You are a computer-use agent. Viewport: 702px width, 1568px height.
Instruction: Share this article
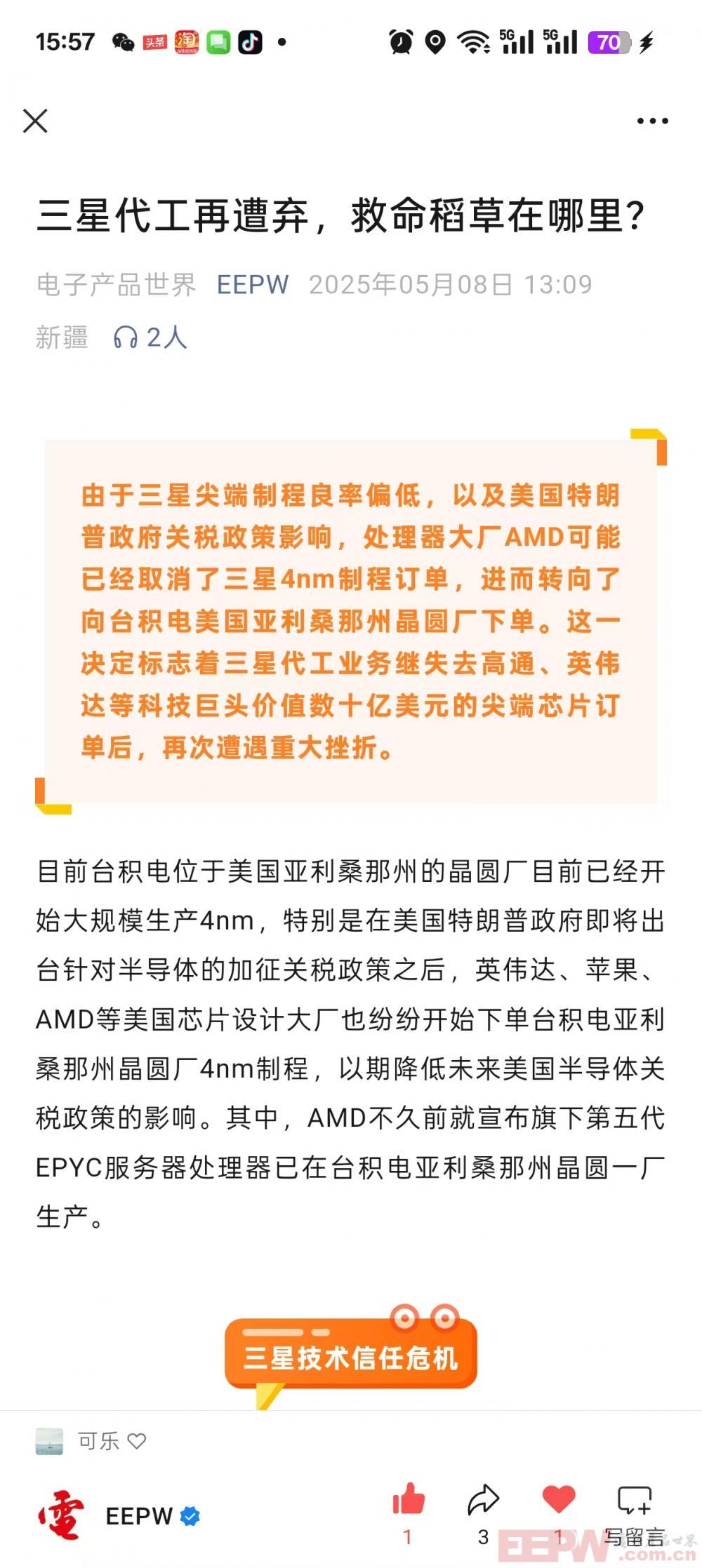pos(483,1501)
